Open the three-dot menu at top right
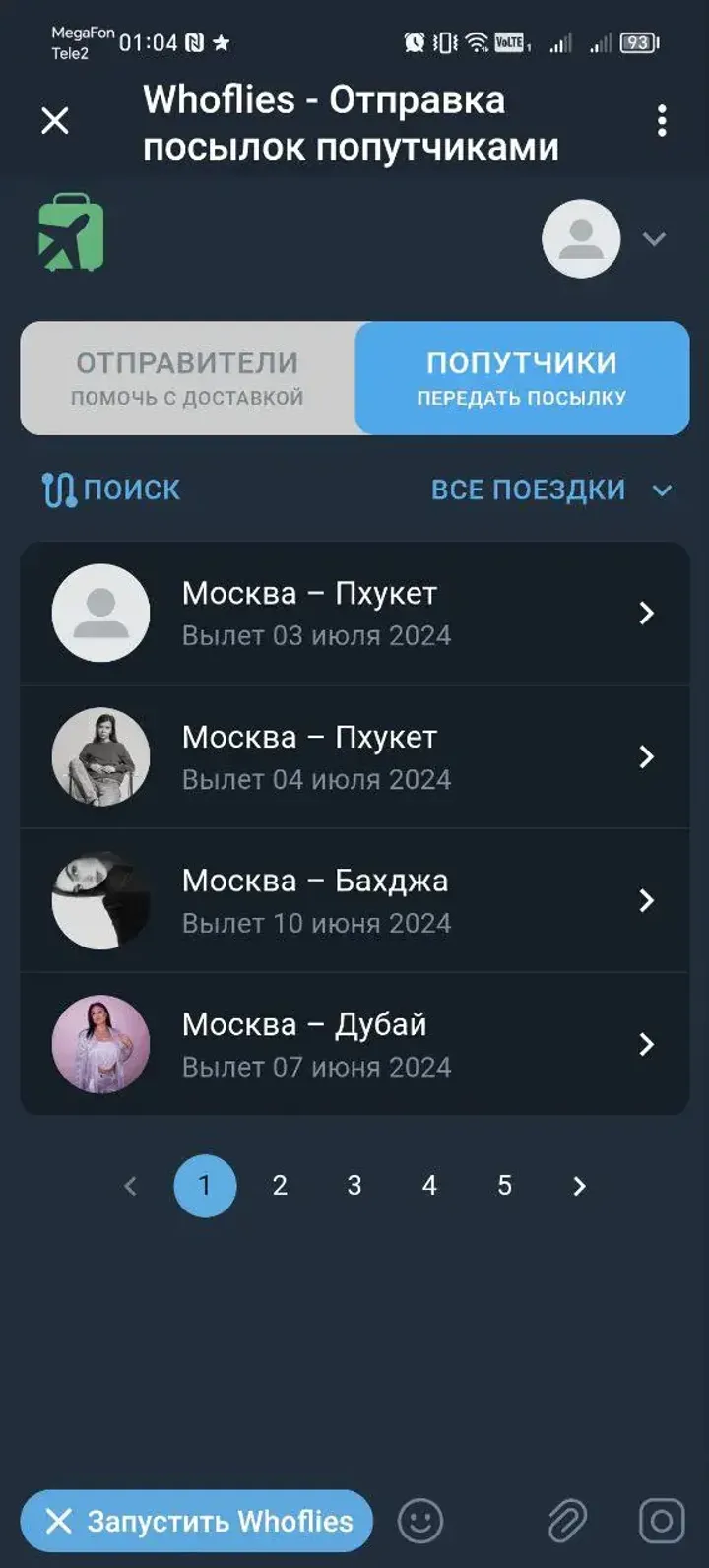 tap(662, 119)
